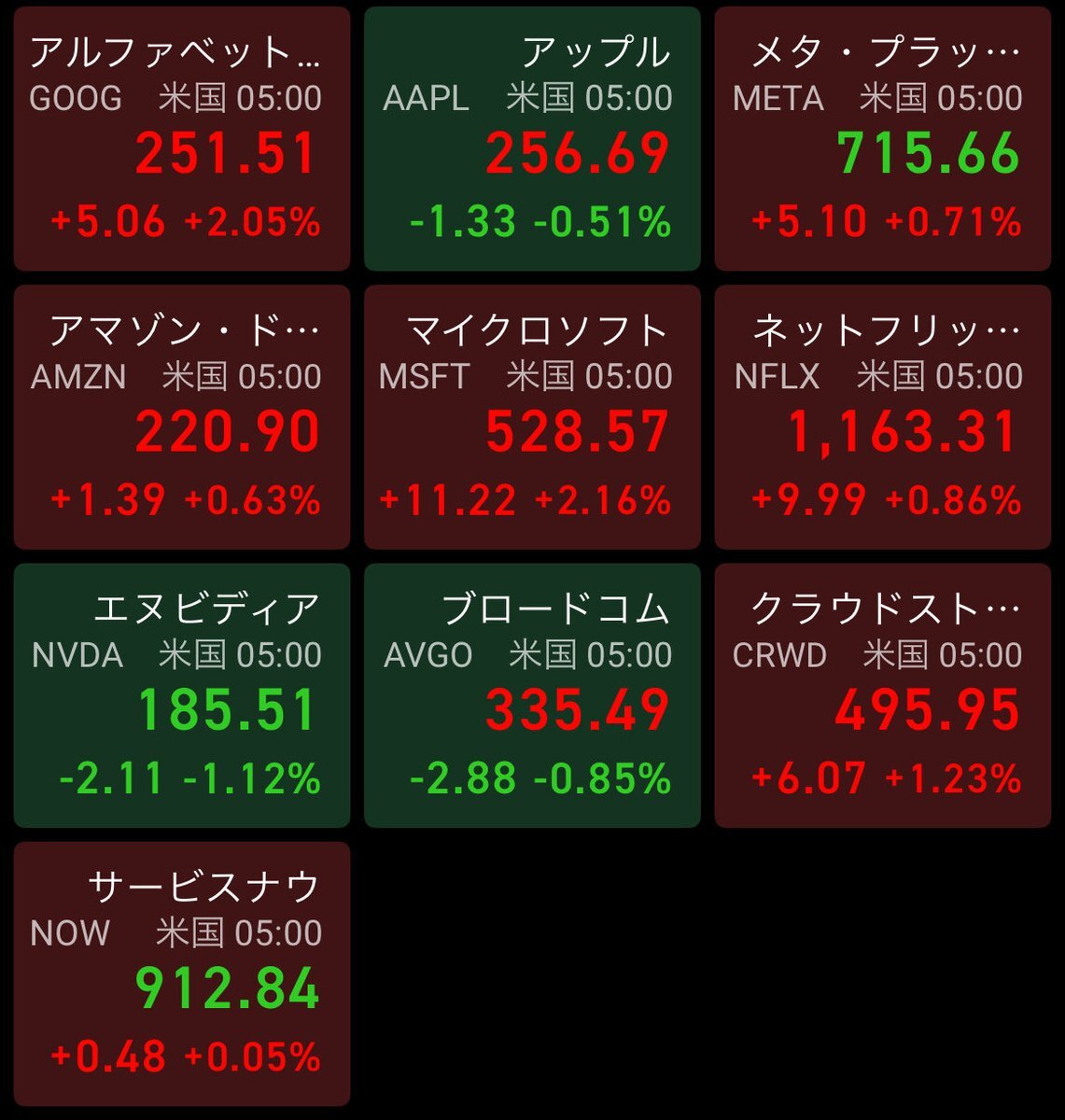Open the Alphabet GOOG stock tile
This screenshot has width=1065, height=1120.
[x=181, y=139]
